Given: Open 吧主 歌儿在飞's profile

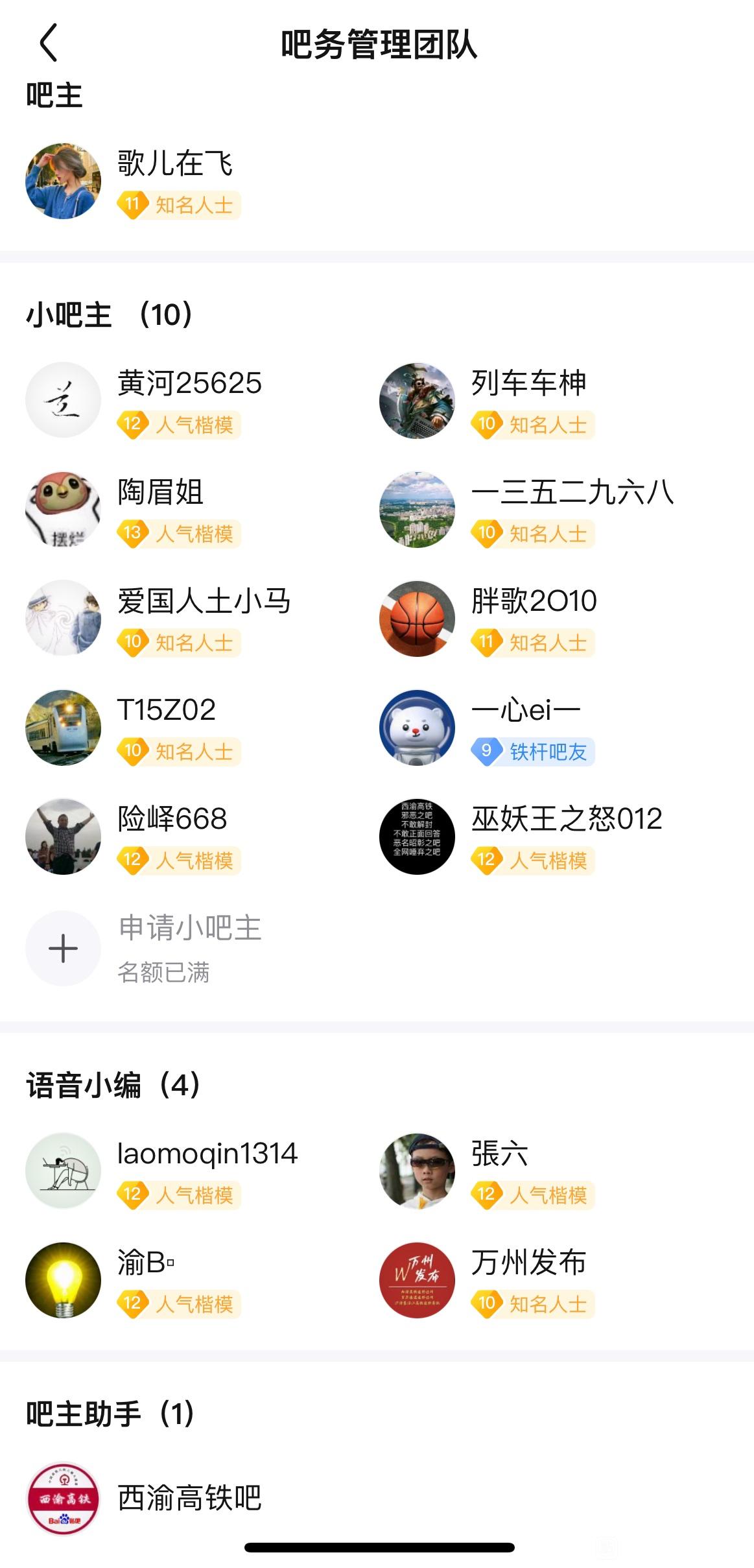Looking at the screenshot, I should 64,181.
